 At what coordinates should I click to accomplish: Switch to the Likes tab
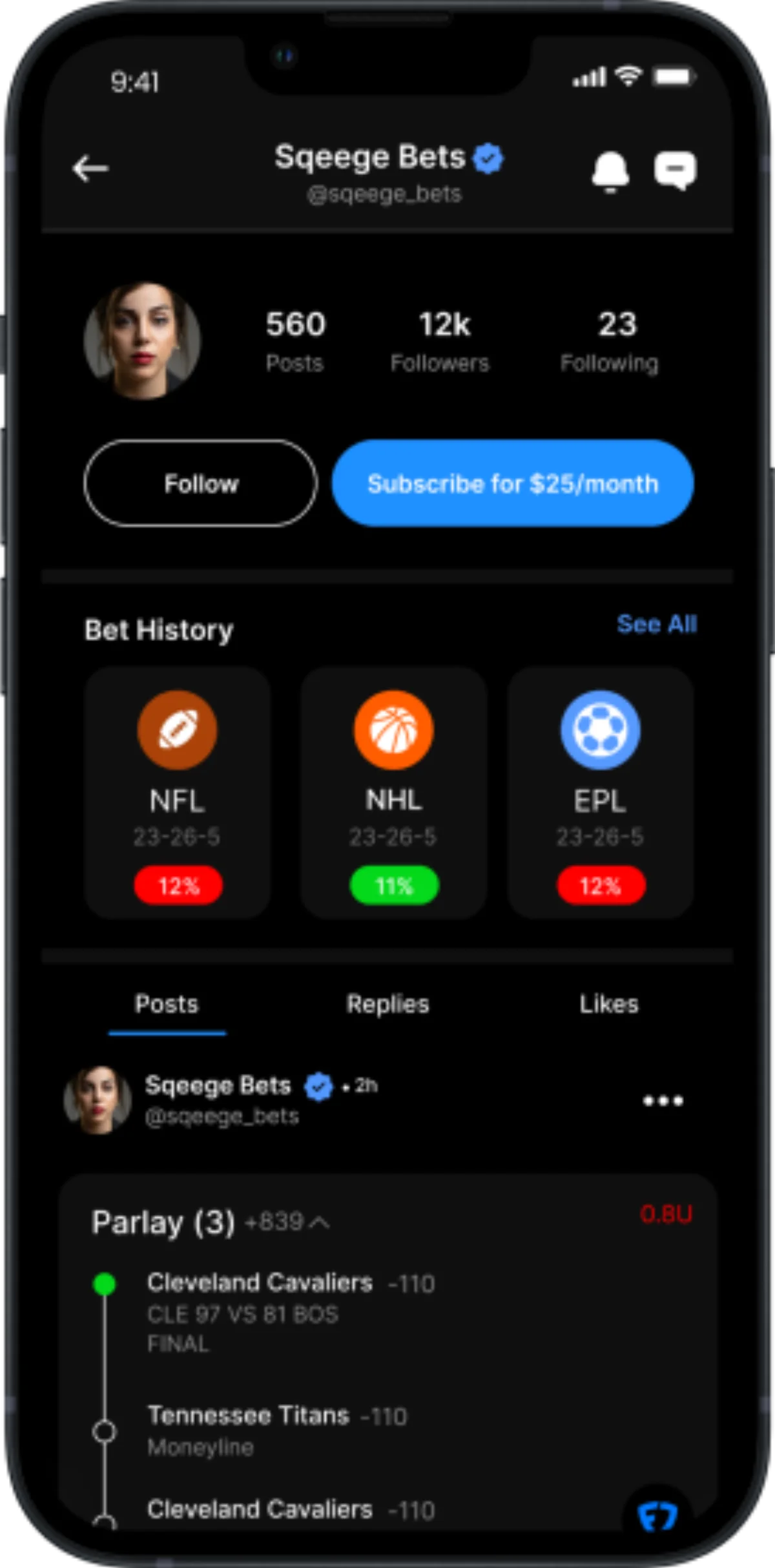[608, 1004]
